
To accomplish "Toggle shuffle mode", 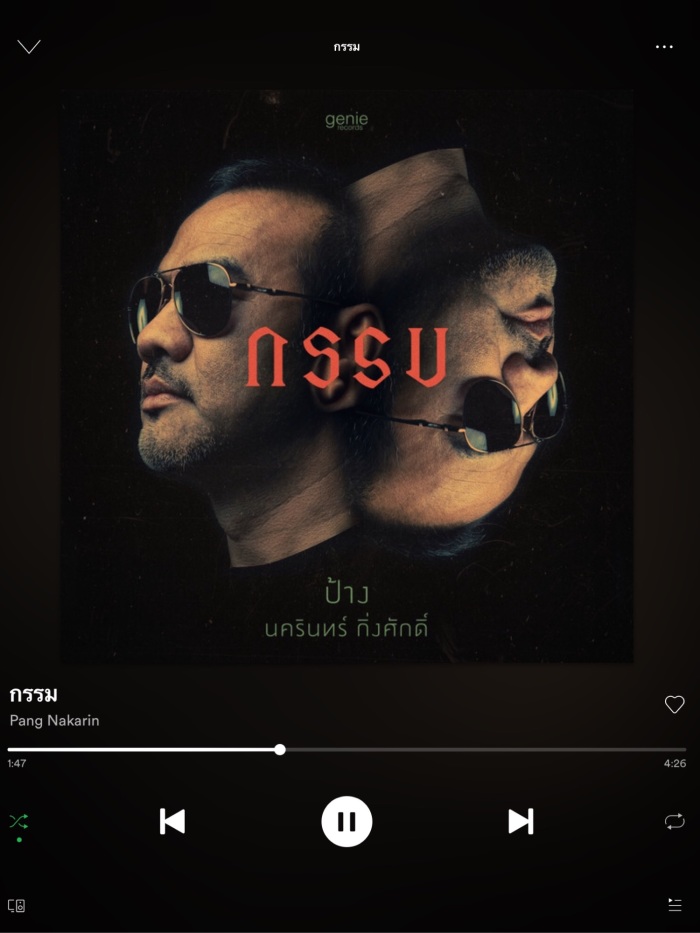I will [19, 821].
